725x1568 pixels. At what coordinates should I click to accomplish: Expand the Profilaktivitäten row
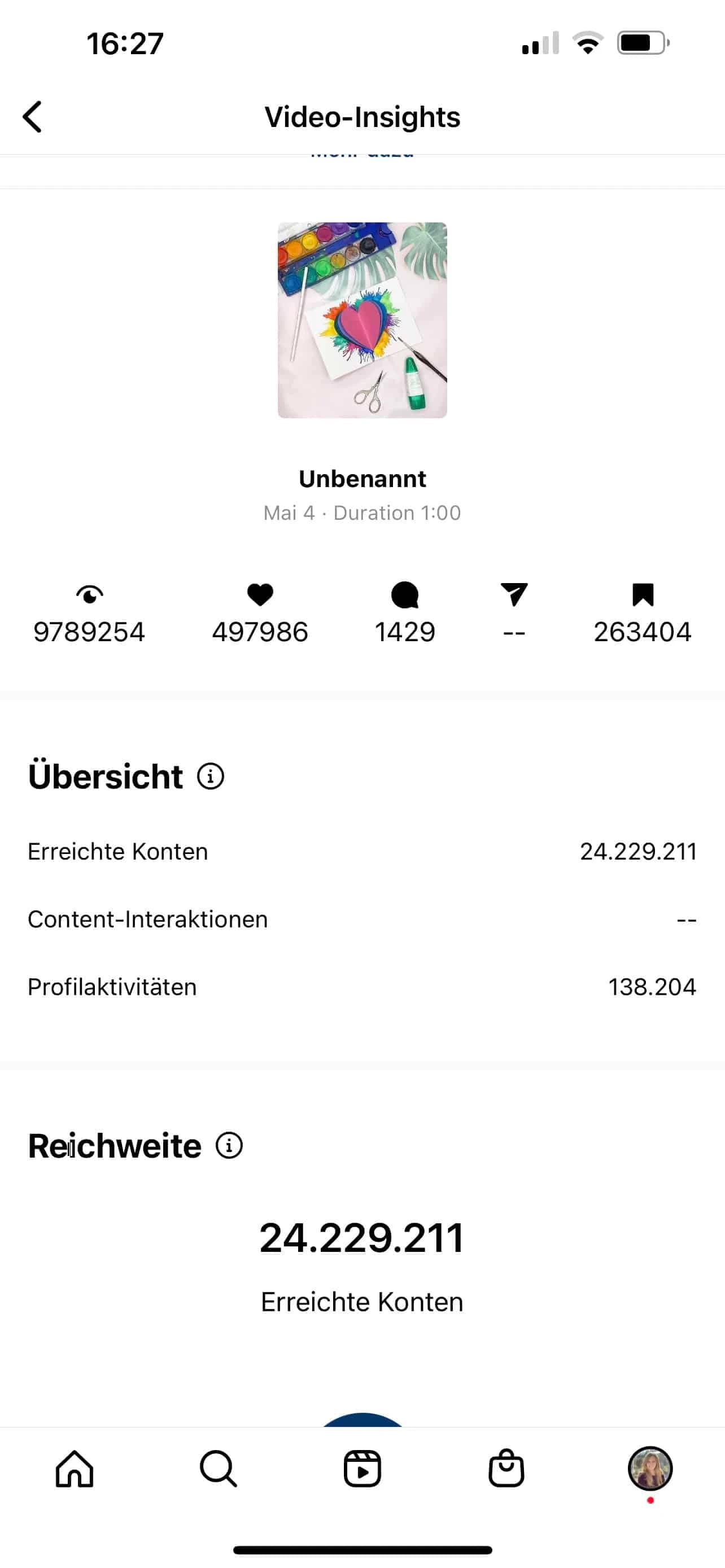click(362, 987)
